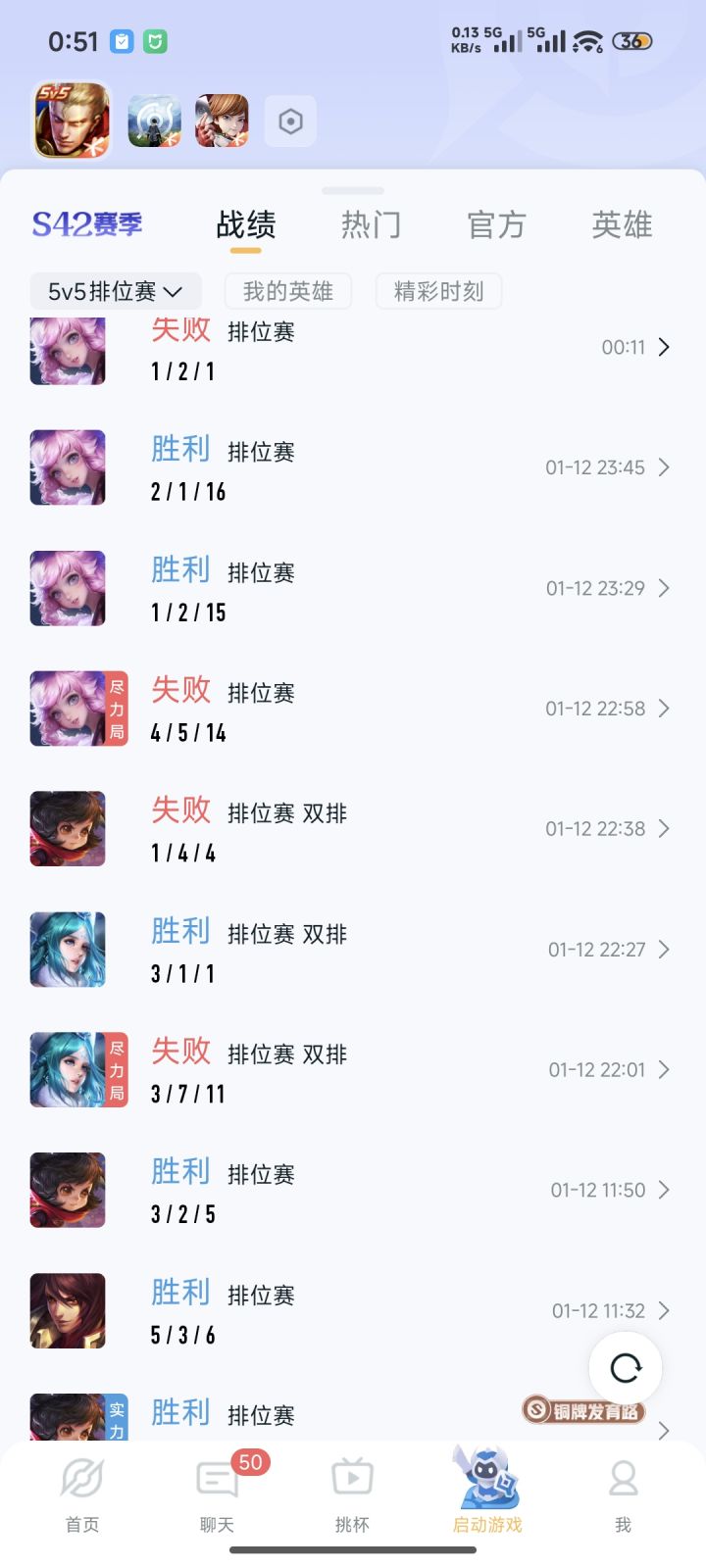Click the settings gear beside the game icons
Viewport: 706px width, 1568px height.
point(290,120)
